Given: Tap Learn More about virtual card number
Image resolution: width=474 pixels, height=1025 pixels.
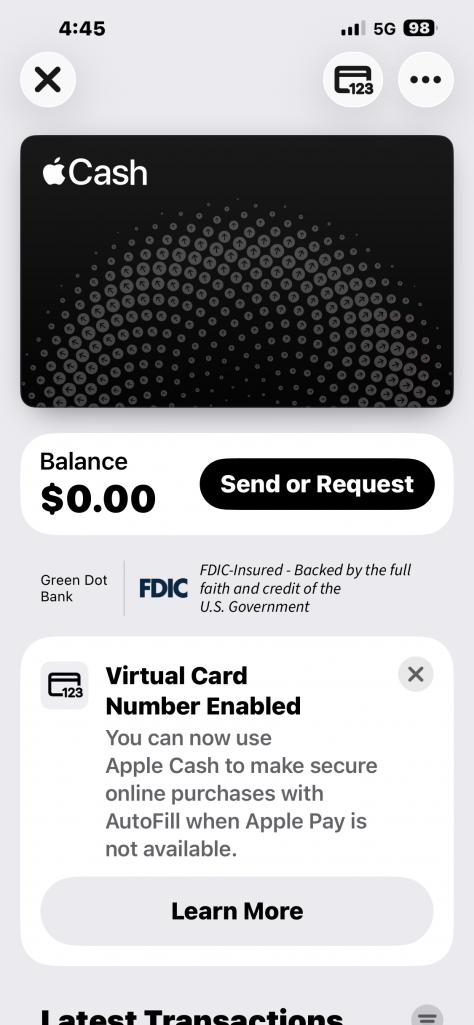Looking at the screenshot, I should [x=237, y=911].
